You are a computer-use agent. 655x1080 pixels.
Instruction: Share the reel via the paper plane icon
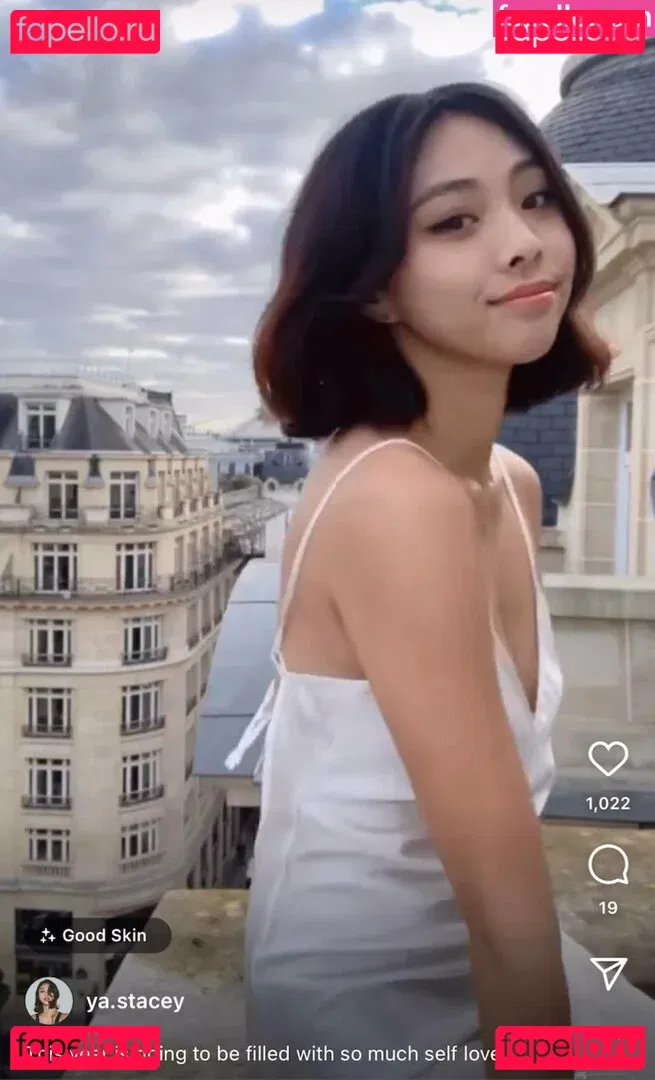click(608, 972)
